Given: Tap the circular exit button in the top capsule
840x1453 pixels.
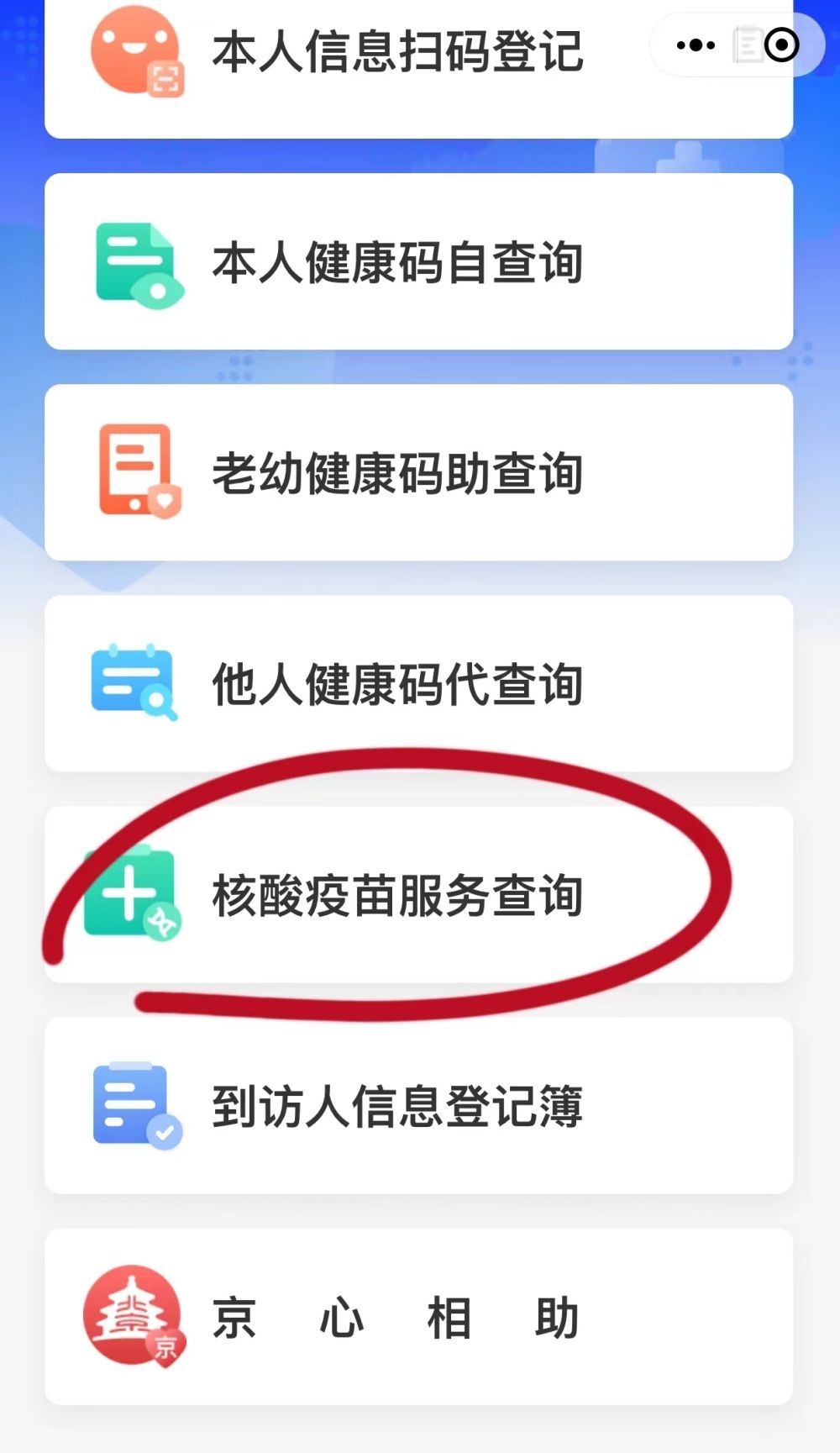Looking at the screenshot, I should pyautogui.click(x=780, y=45).
